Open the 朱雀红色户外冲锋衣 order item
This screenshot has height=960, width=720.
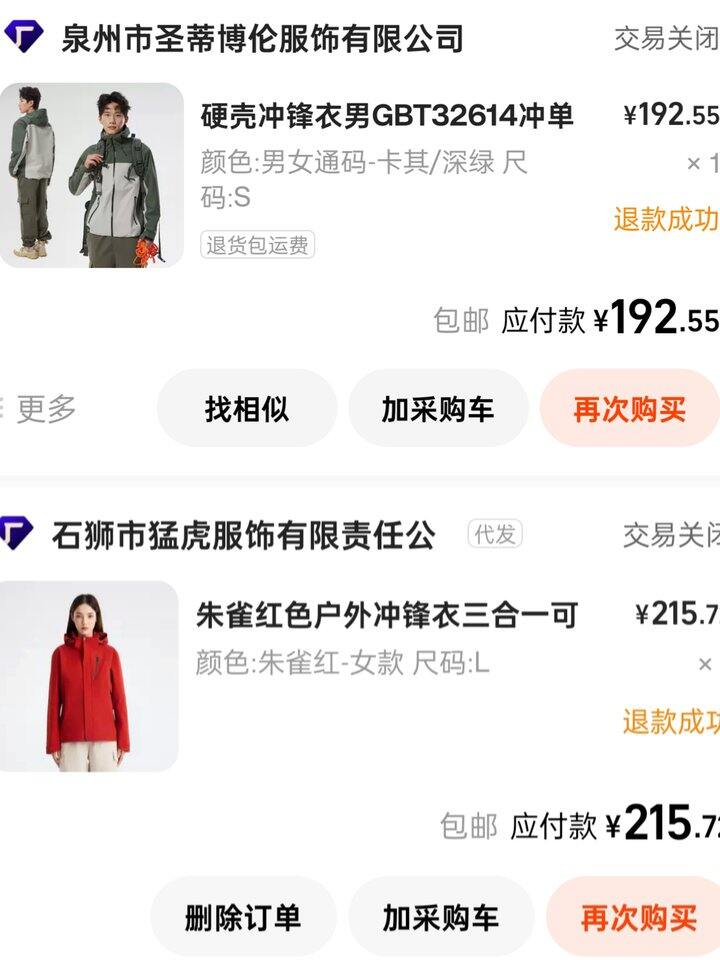pyautogui.click(x=386, y=614)
